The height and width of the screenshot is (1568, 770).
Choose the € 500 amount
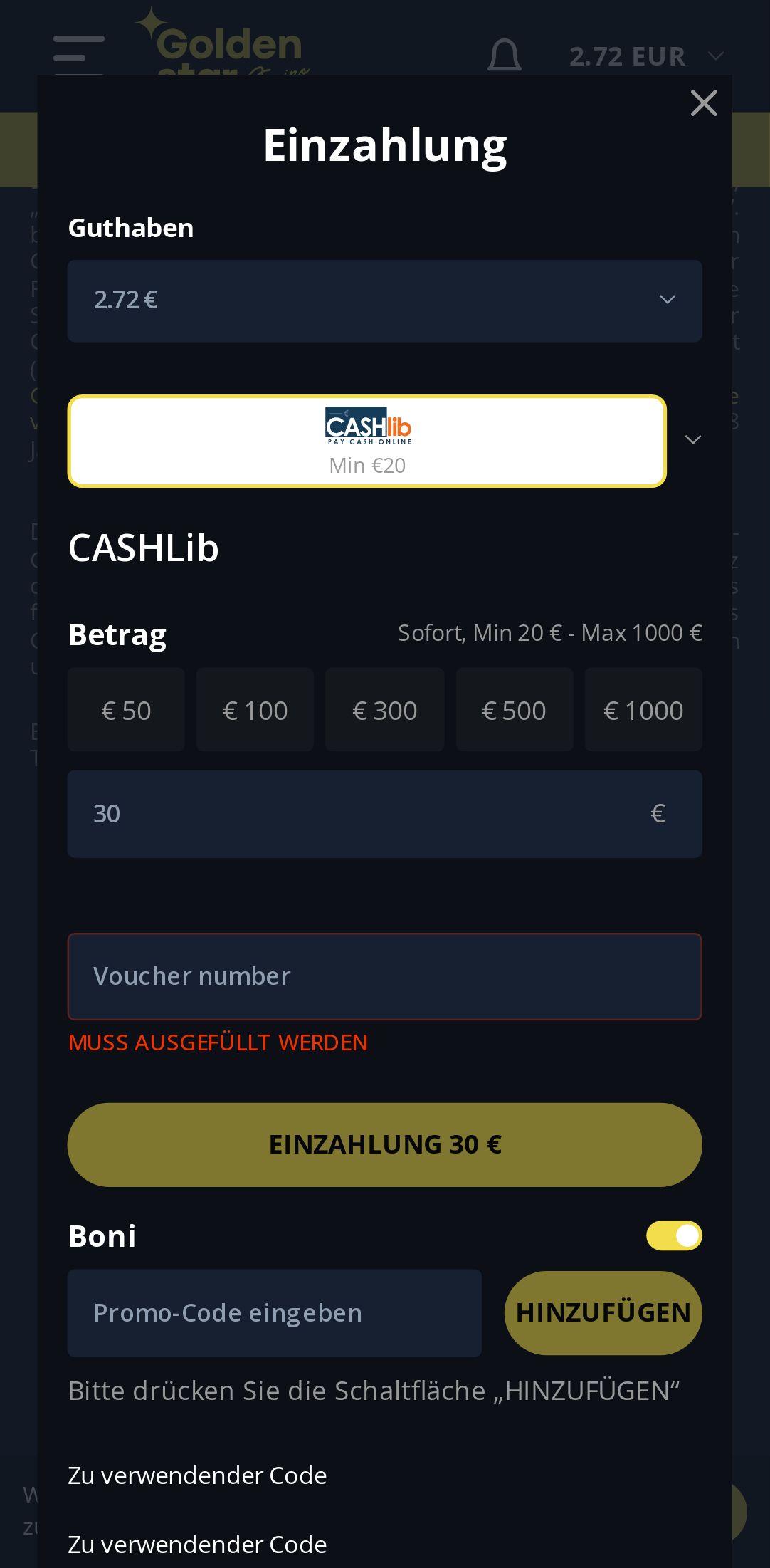click(x=514, y=710)
